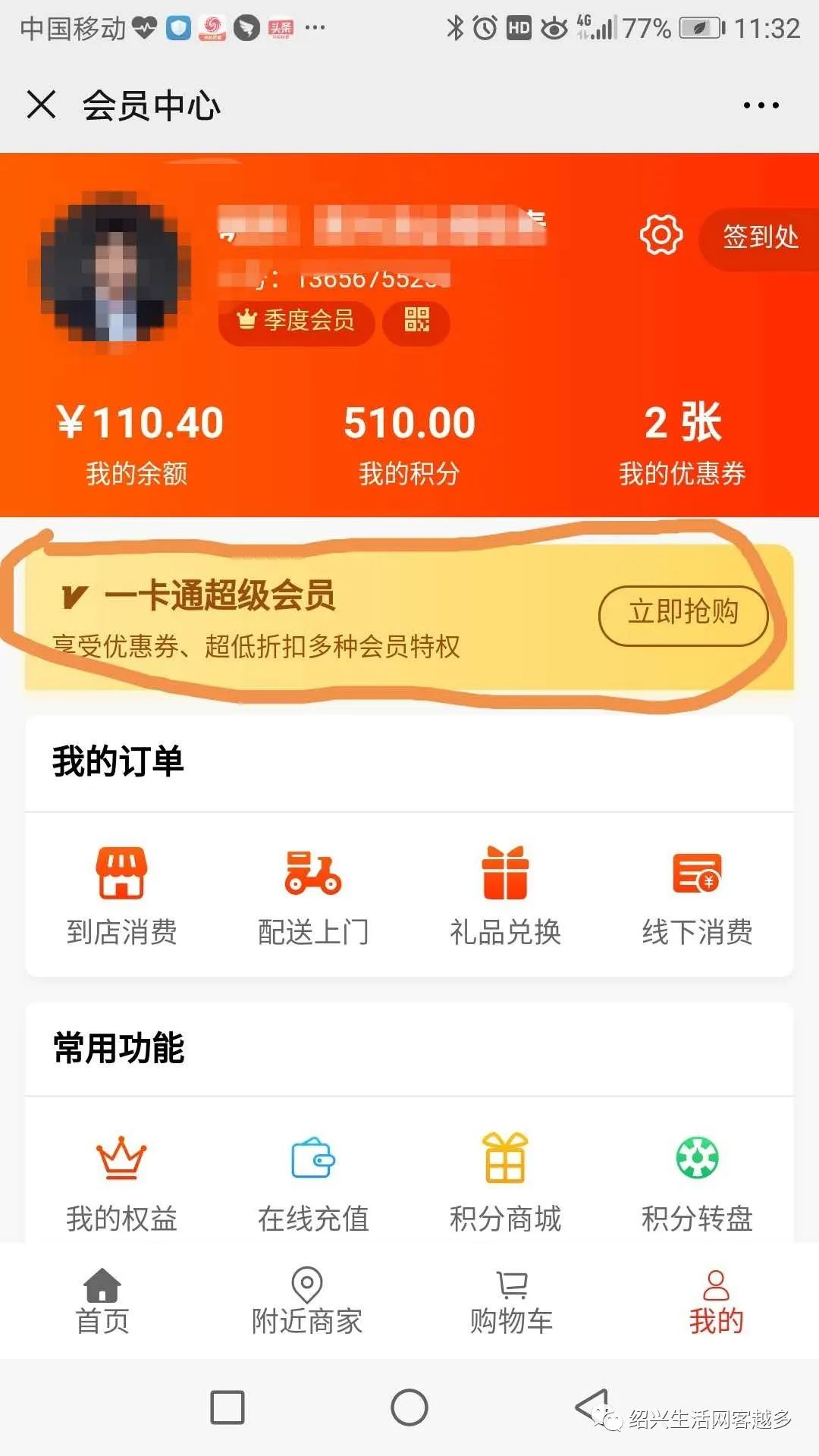Switch to the 附近商家 tab
This screenshot has height=1456, width=819.
point(307,1301)
